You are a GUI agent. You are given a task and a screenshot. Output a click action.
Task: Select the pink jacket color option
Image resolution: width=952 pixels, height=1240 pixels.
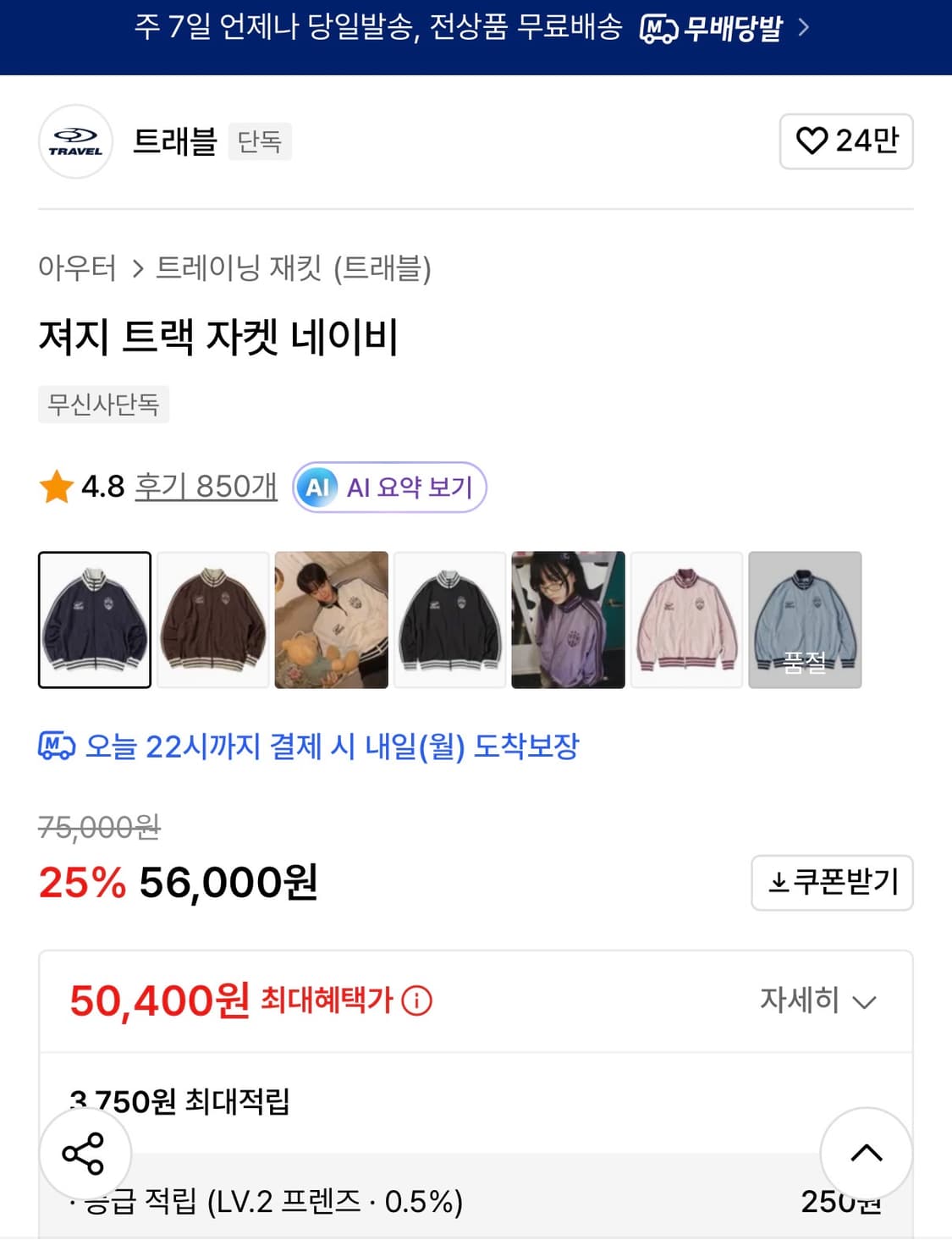click(x=687, y=620)
